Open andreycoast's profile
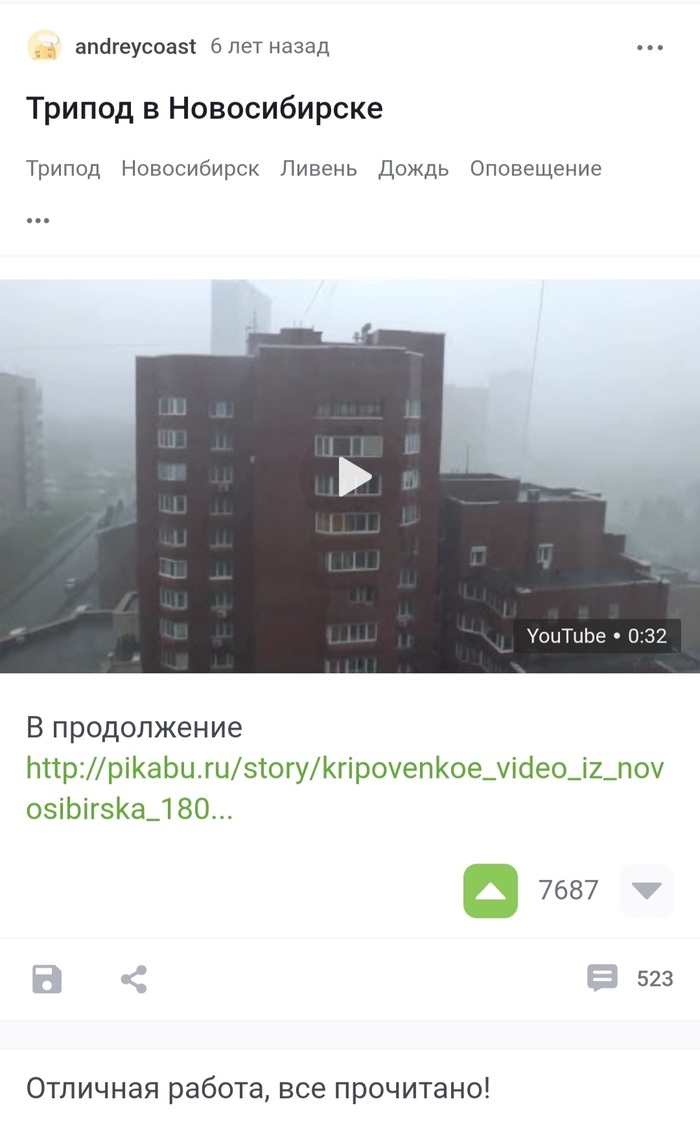Image resolution: width=700 pixels, height=1128 pixels. (135, 46)
